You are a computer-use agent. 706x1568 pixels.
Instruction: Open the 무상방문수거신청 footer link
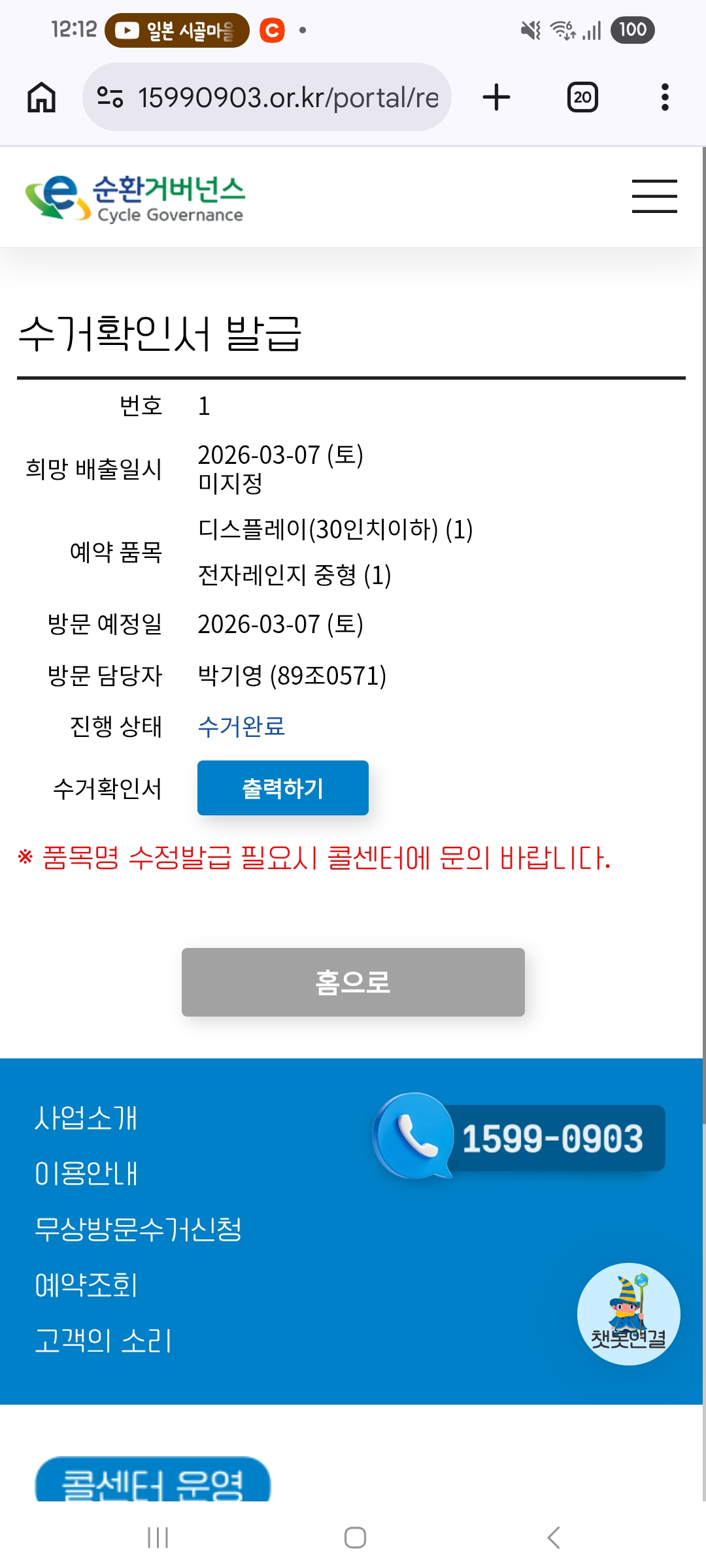(x=138, y=1230)
